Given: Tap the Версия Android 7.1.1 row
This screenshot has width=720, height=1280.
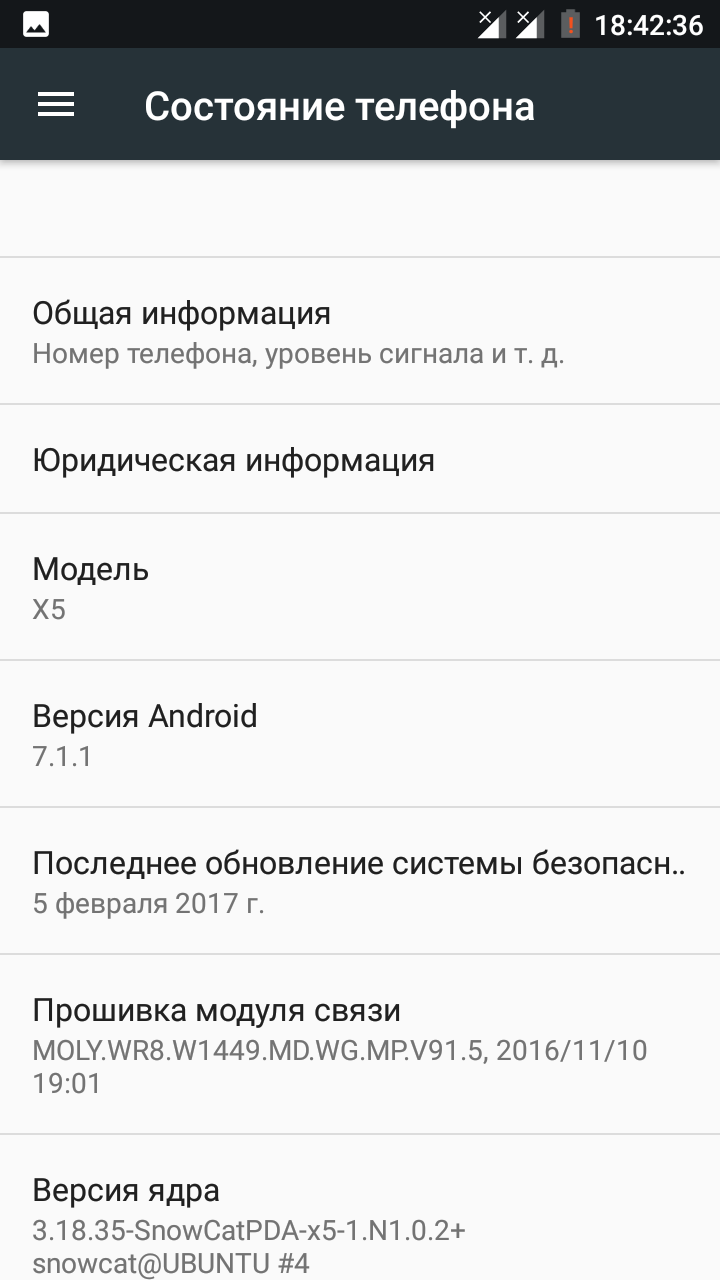Looking at the screenshot, I should (360, 734).
